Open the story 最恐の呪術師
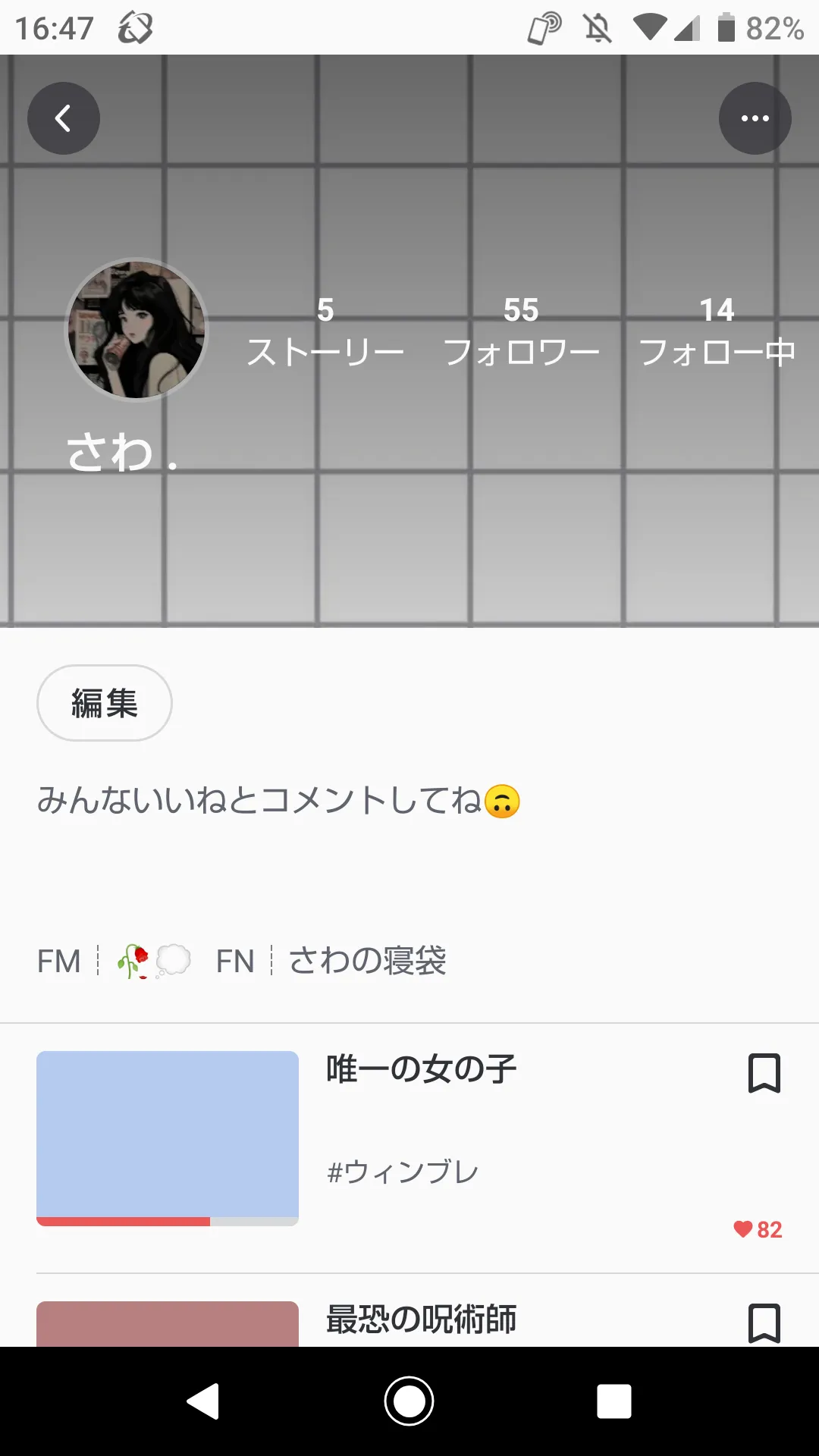This screenshot has width=819, height=1456. (x=422, y=1319)
